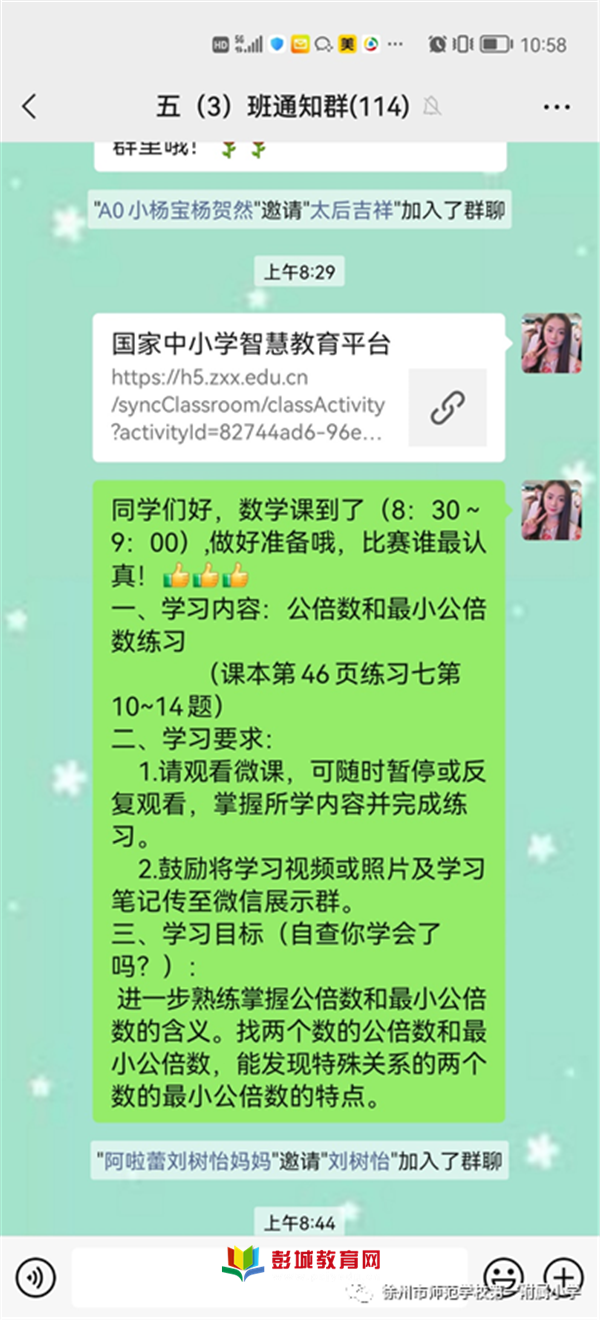Screen dimensions: 600x1320
Task: Tap the sender's avatar beside the link card
Action: 551,344
